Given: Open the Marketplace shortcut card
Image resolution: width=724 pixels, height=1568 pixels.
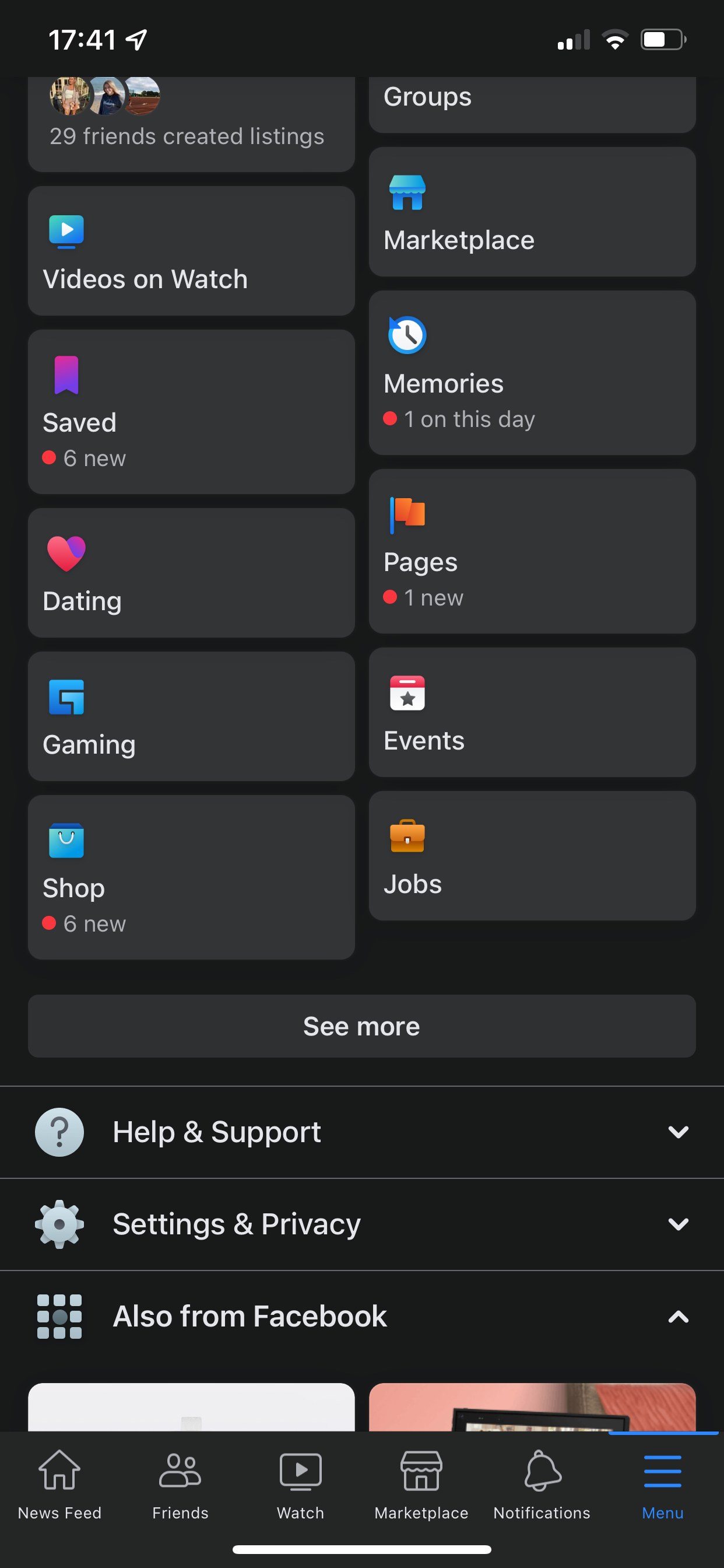Looking at the screenshot, I should (532, 212).
